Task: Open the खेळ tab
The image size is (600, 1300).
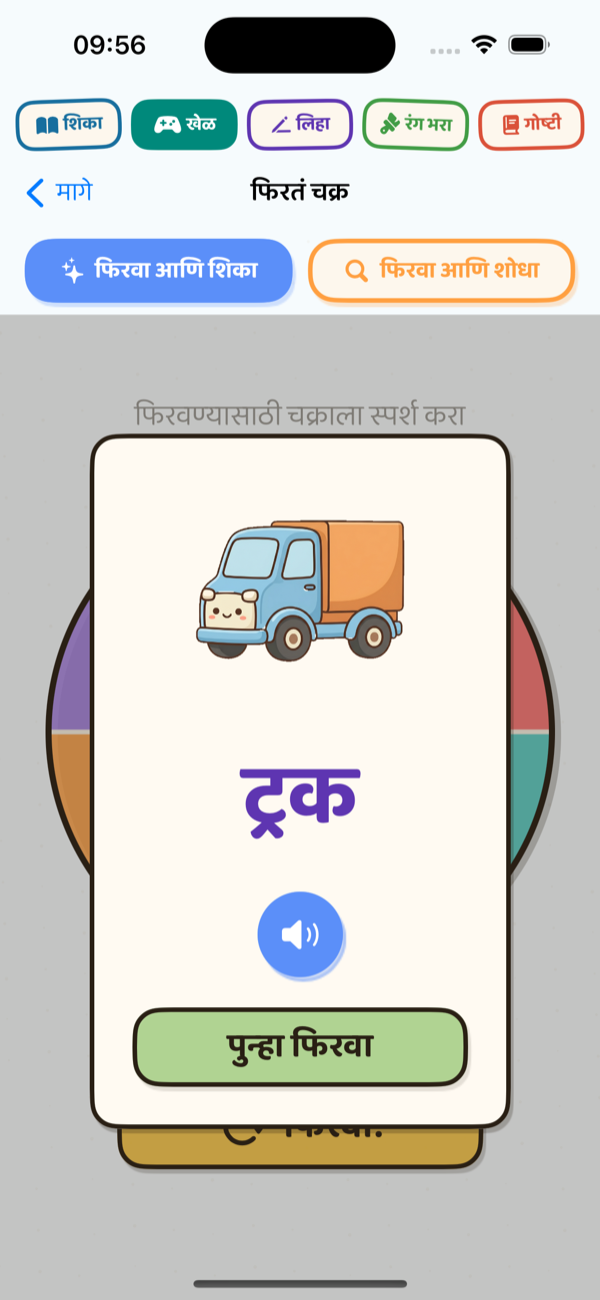Action: (x=184, y=125)
